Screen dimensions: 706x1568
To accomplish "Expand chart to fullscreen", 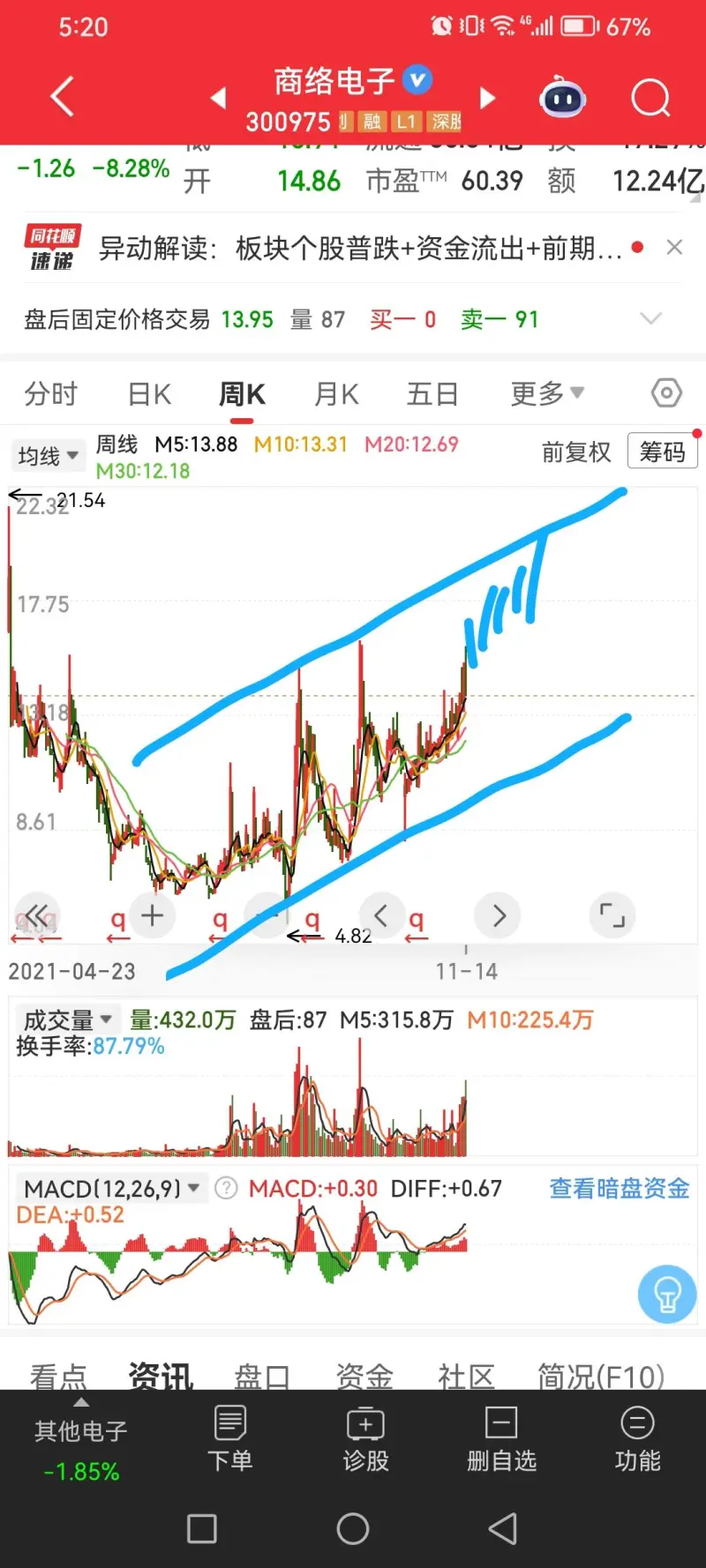I will click(x=612, y=915).
